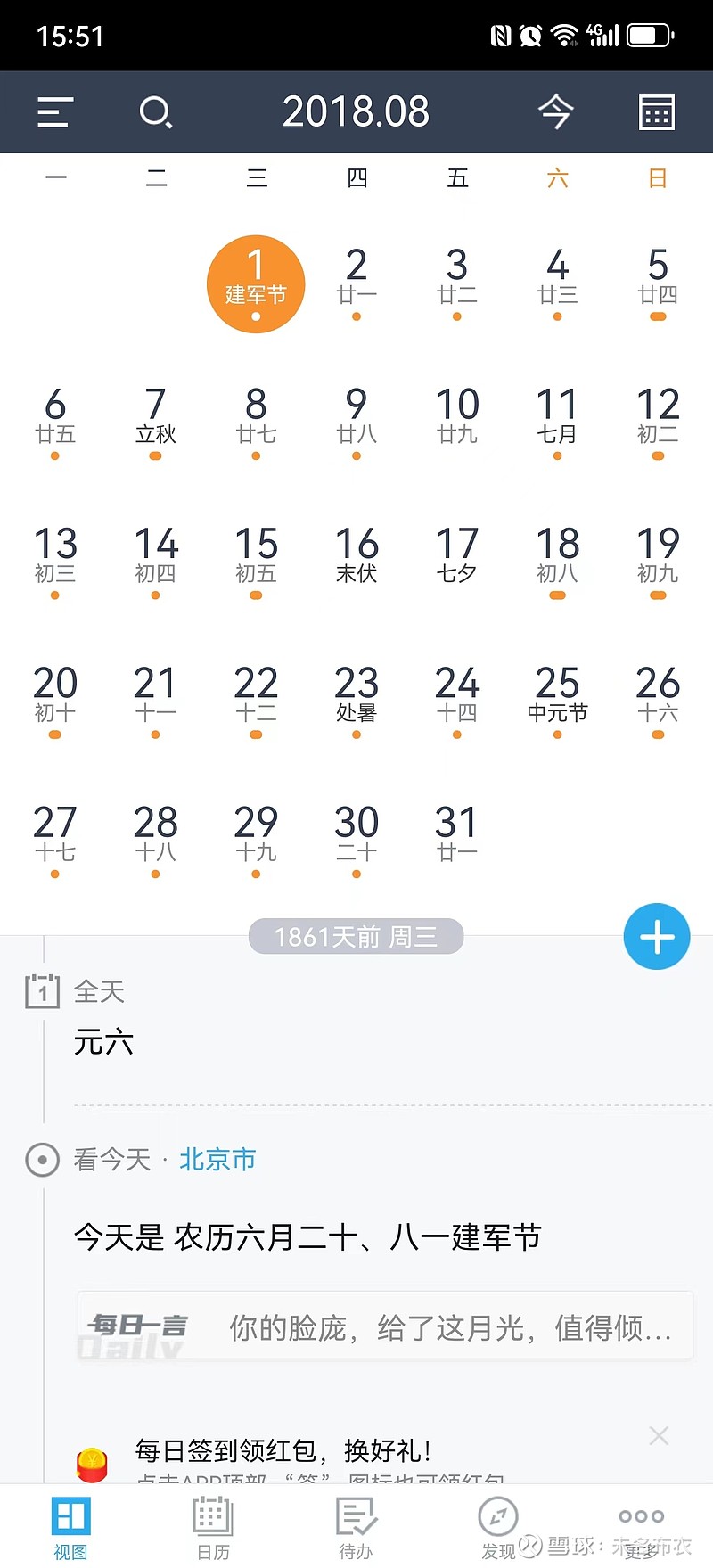
Task: Tap the 2018.08 month title
Action: 356,112
